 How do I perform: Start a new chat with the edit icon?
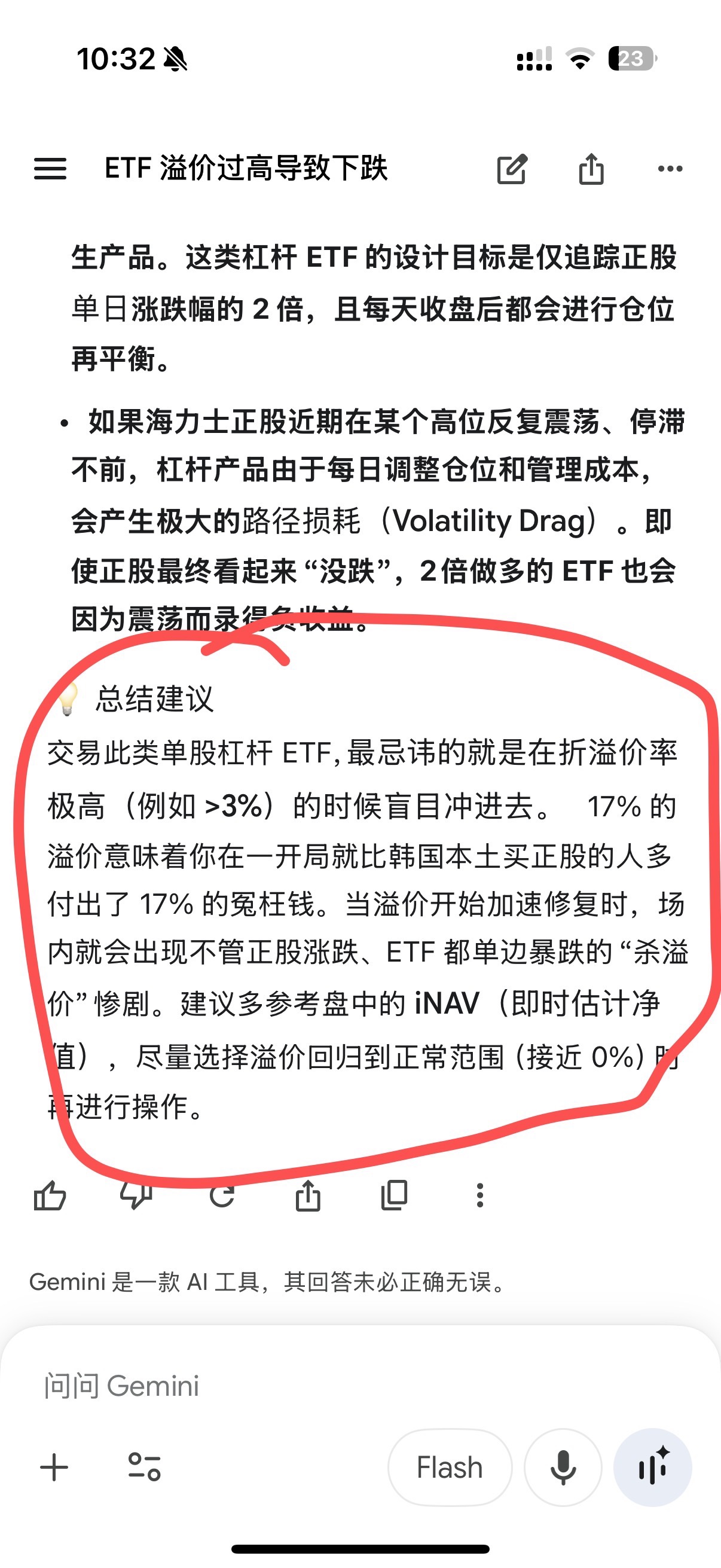click(x=512, y=169)
